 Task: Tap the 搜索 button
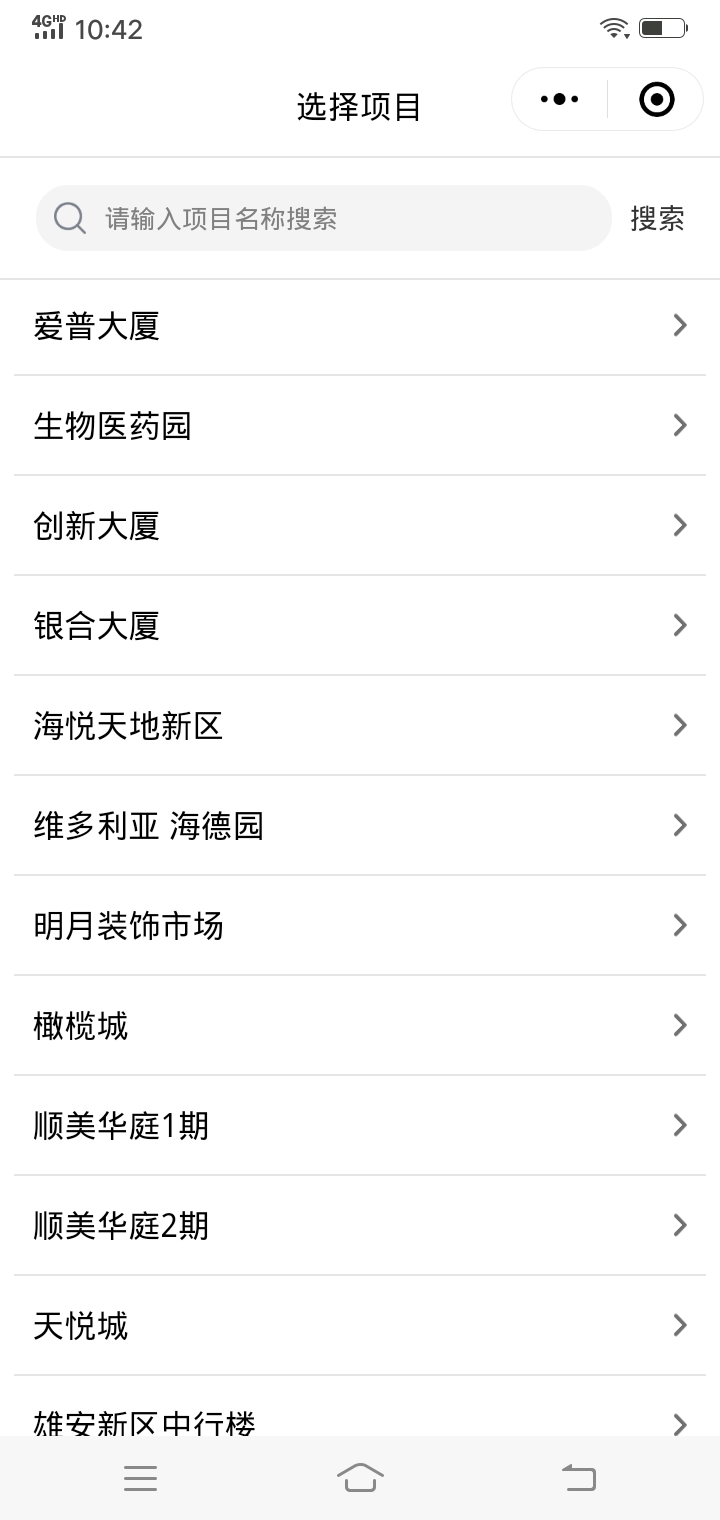click(x=657, y=218)
